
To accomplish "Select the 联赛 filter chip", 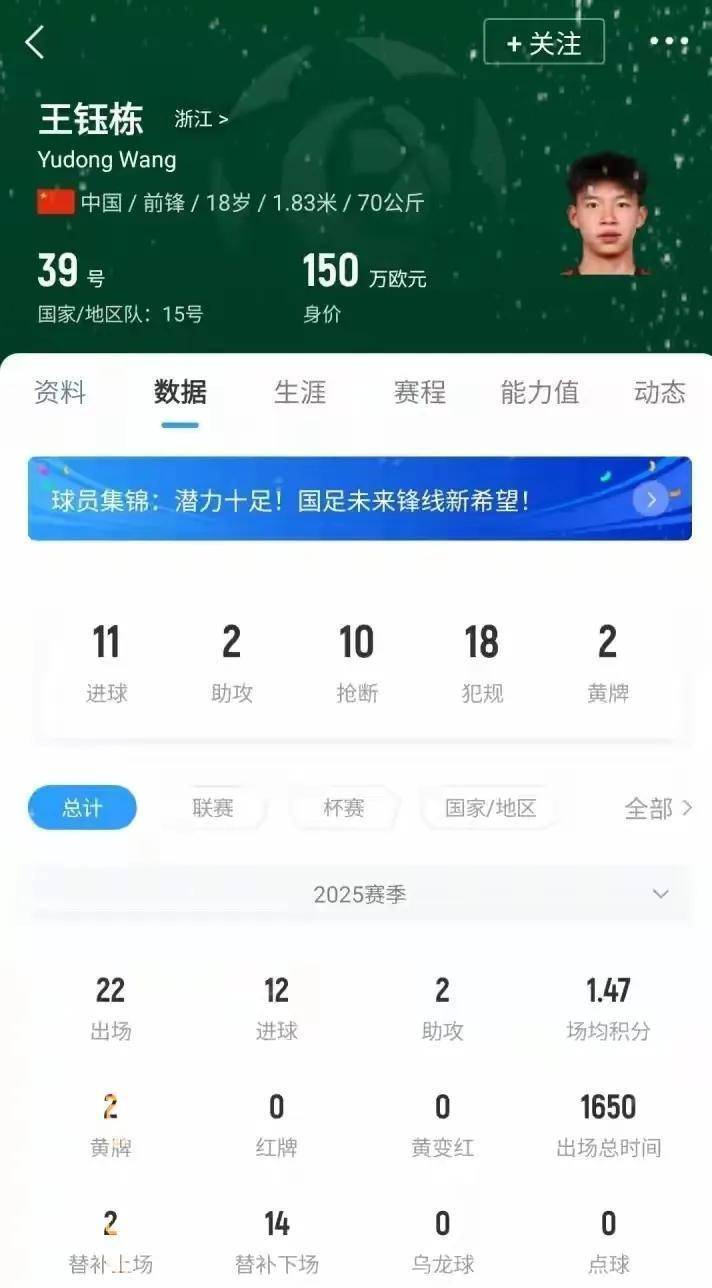I will coord(213,808).
